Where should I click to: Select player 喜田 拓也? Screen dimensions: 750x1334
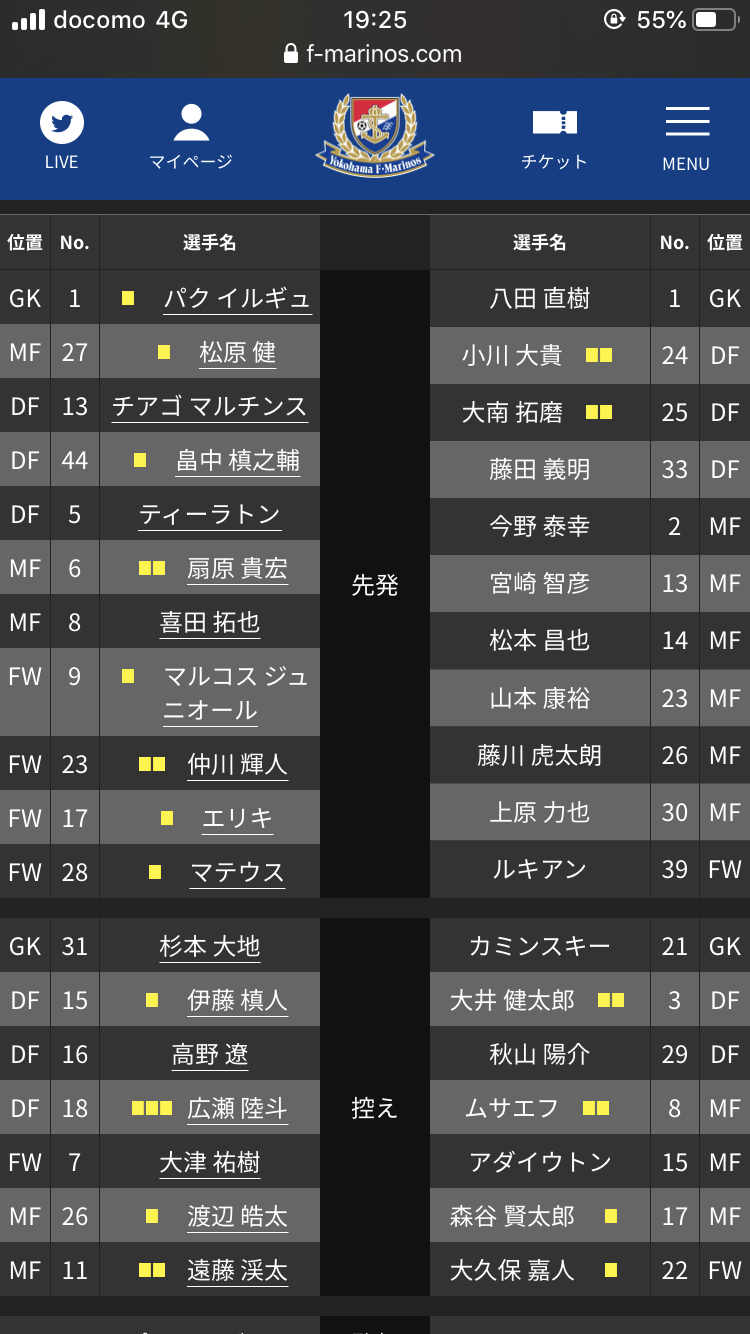[x=209, y=622]
